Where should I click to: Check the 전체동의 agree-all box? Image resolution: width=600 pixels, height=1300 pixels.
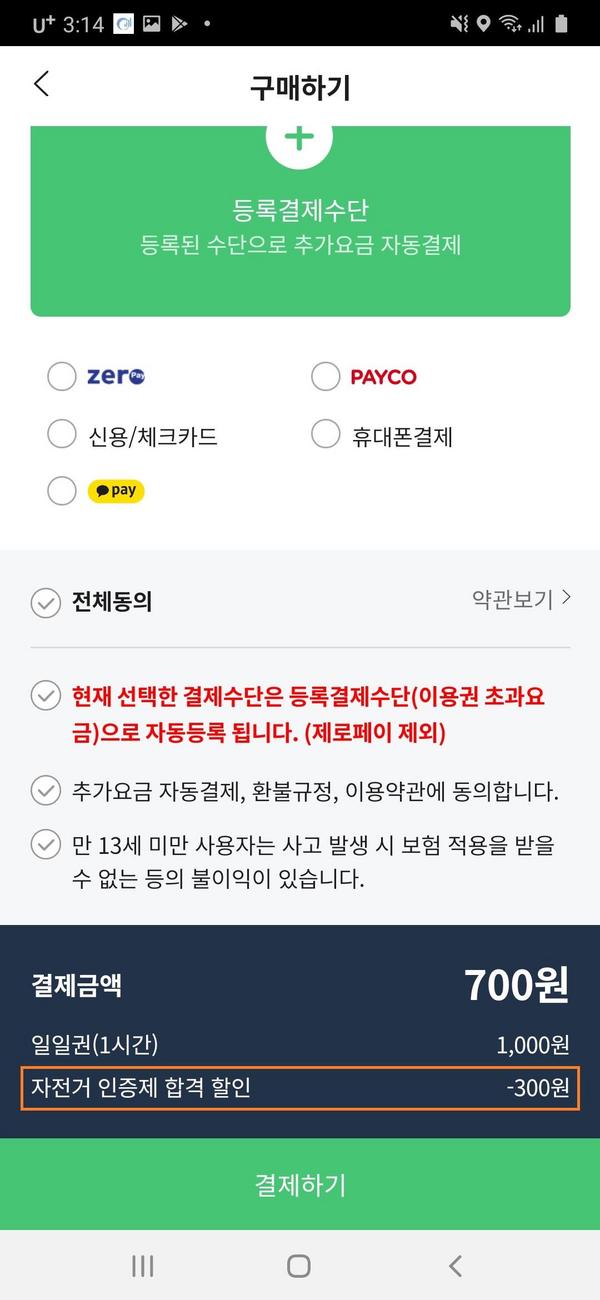pos(45,603)
